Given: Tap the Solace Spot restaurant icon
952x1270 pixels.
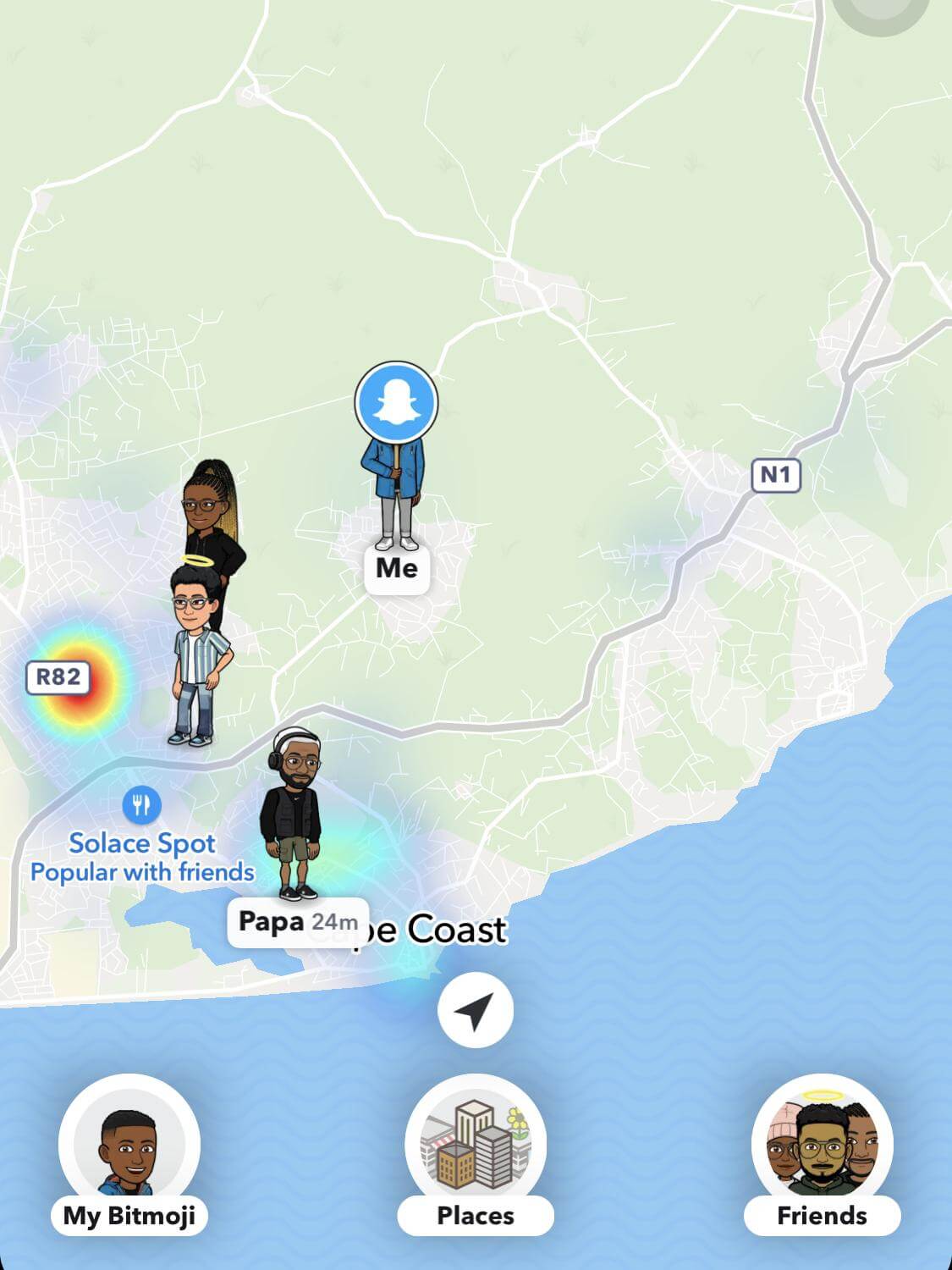Looking at the screenshot, I should point(141,805).
